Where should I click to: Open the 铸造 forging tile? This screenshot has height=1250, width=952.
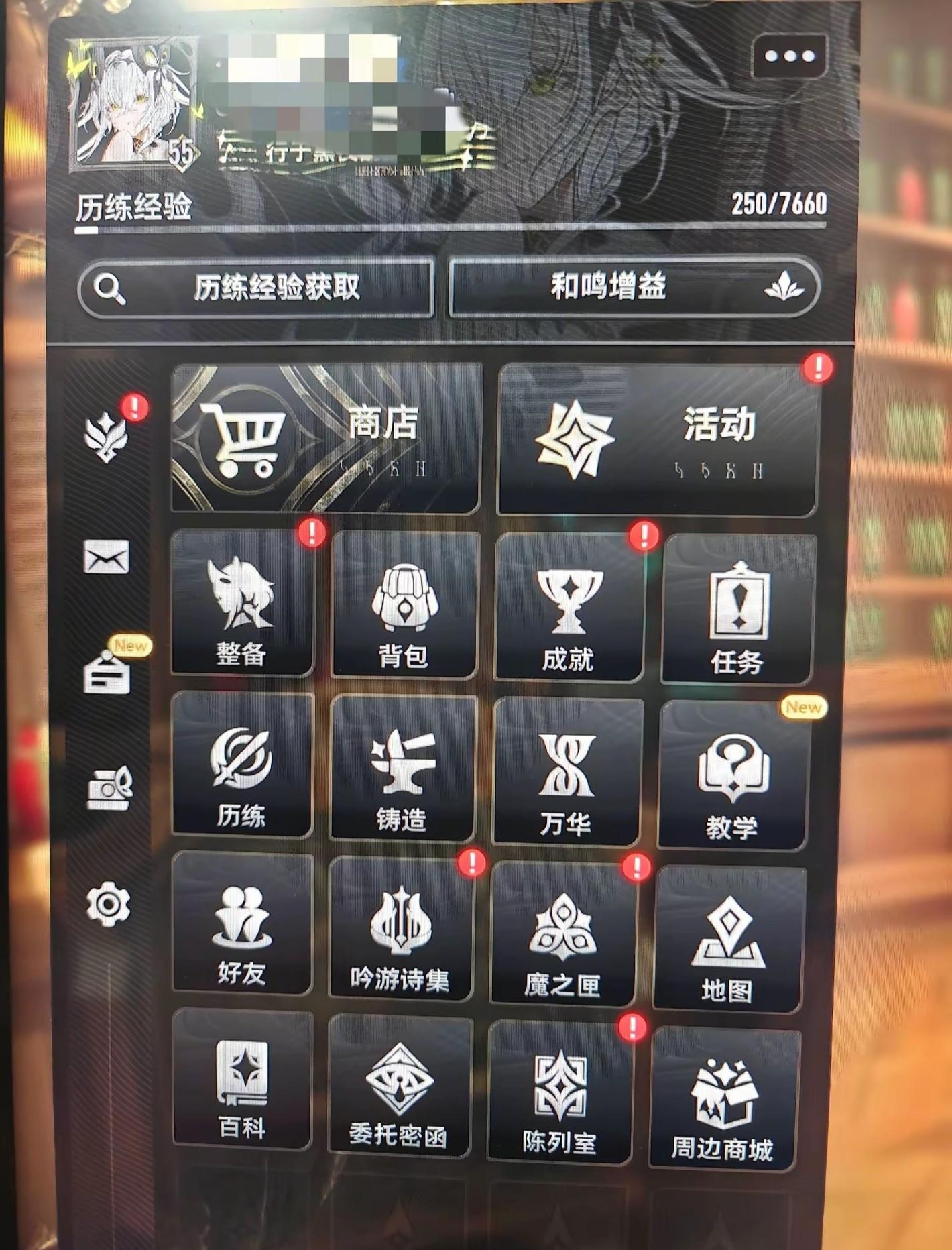coord(403,769)
